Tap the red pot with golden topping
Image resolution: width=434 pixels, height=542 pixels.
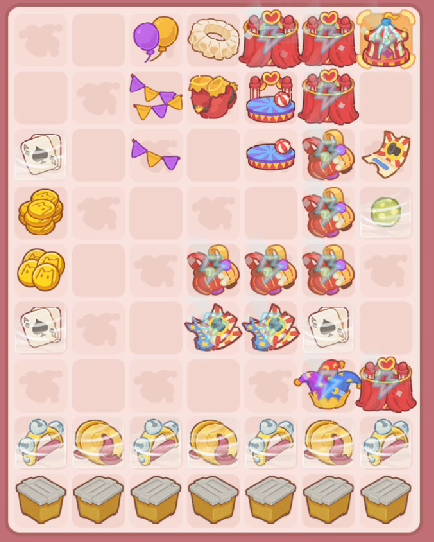click(x=213, y=96)
